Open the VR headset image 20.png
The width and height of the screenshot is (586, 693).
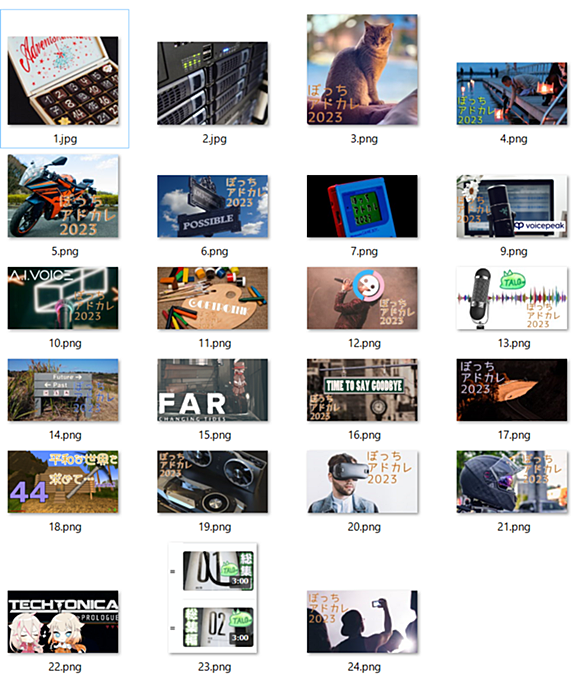pyautogui.click(x=362, y=482)
